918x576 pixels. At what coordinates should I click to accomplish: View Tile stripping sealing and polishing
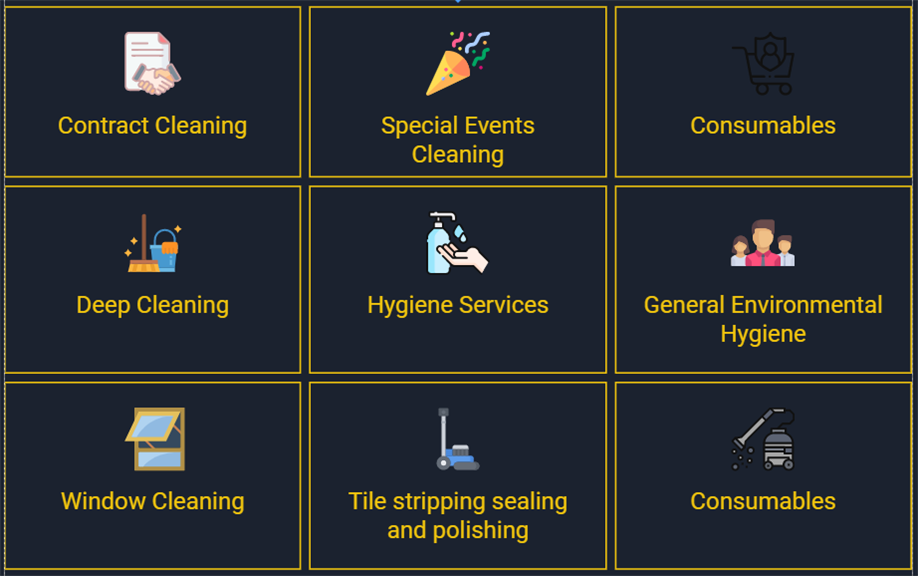457,476
